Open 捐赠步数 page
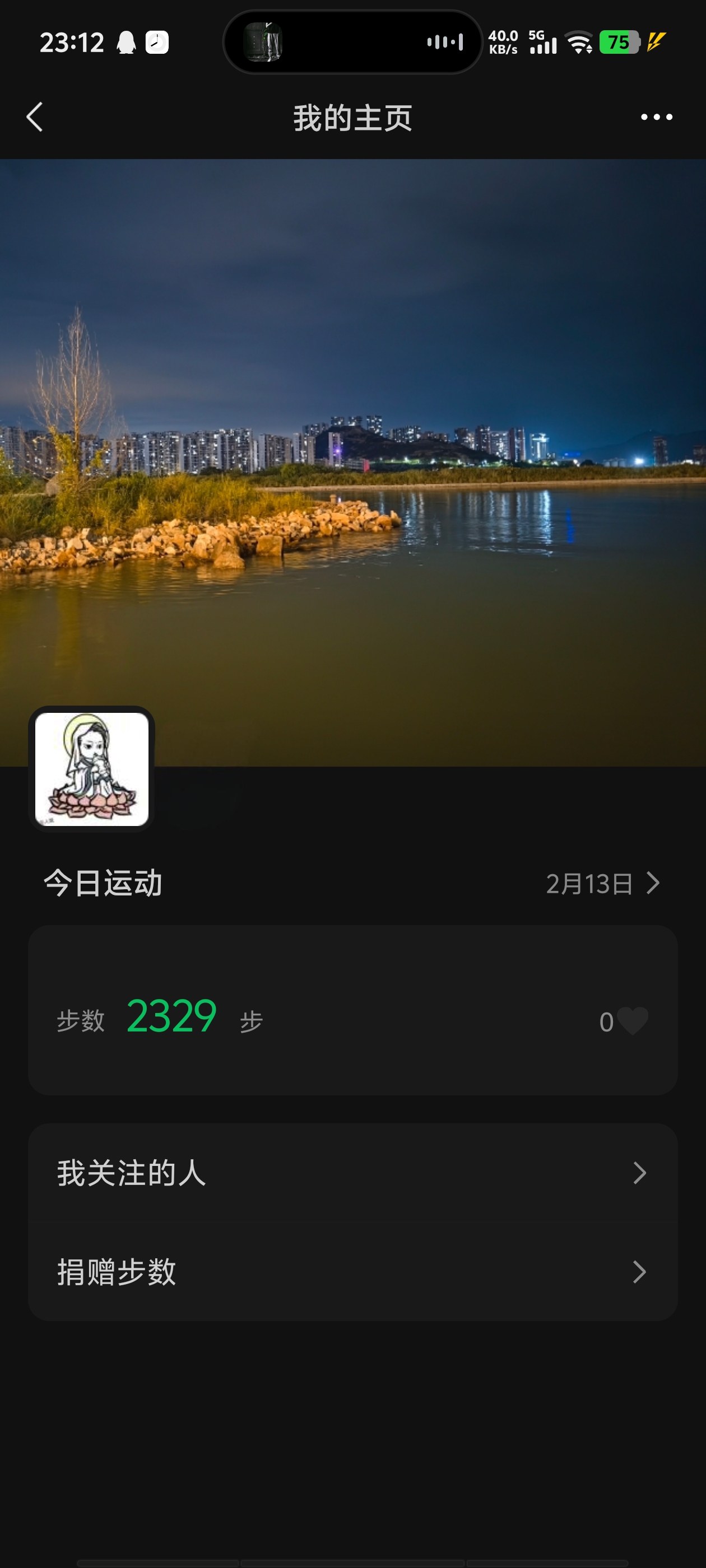The width and height of the screenshot is (706, 1568). coord(352,1272)
